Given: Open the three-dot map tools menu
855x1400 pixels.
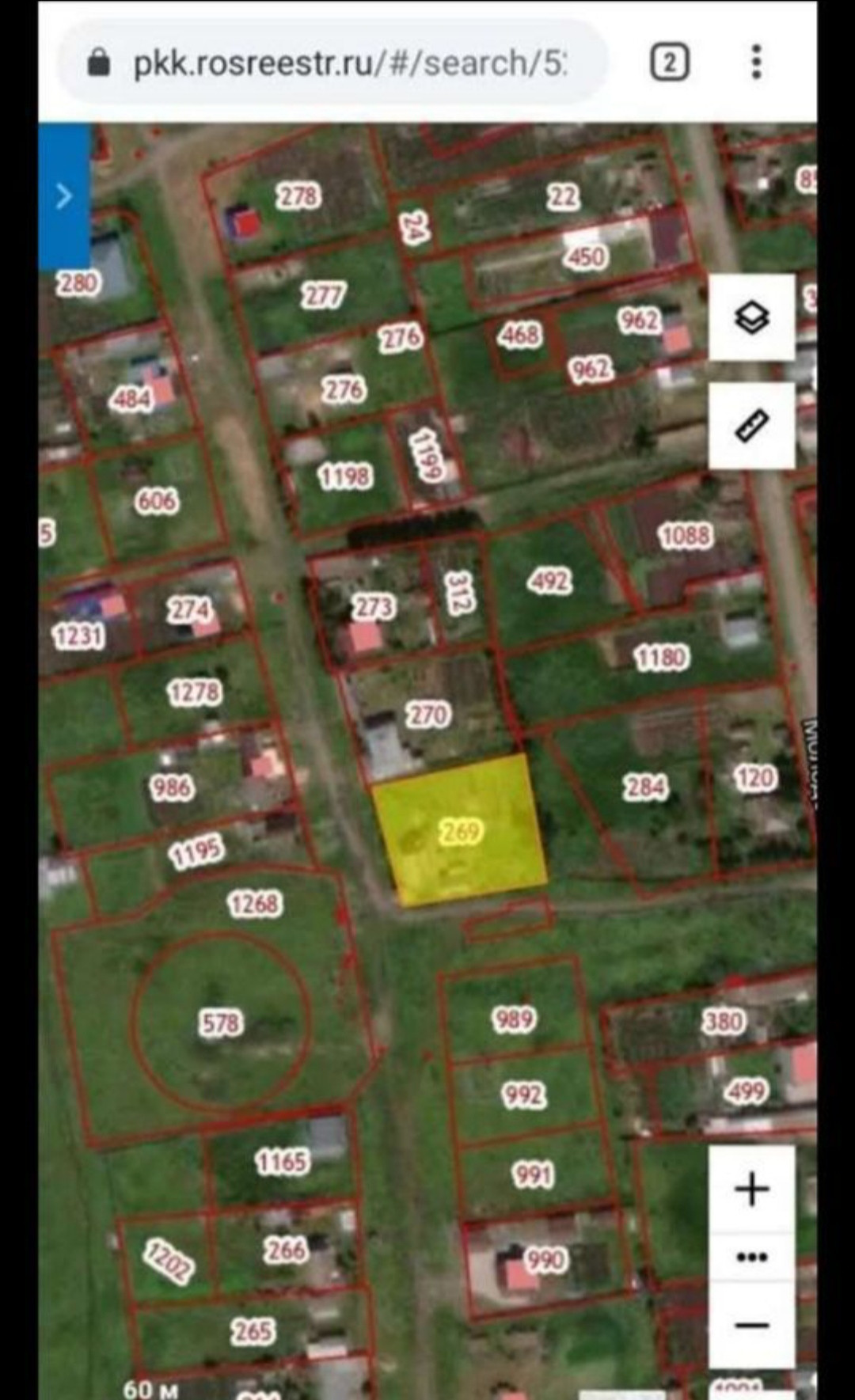Looking at the screenshot, I should 751,1257.
